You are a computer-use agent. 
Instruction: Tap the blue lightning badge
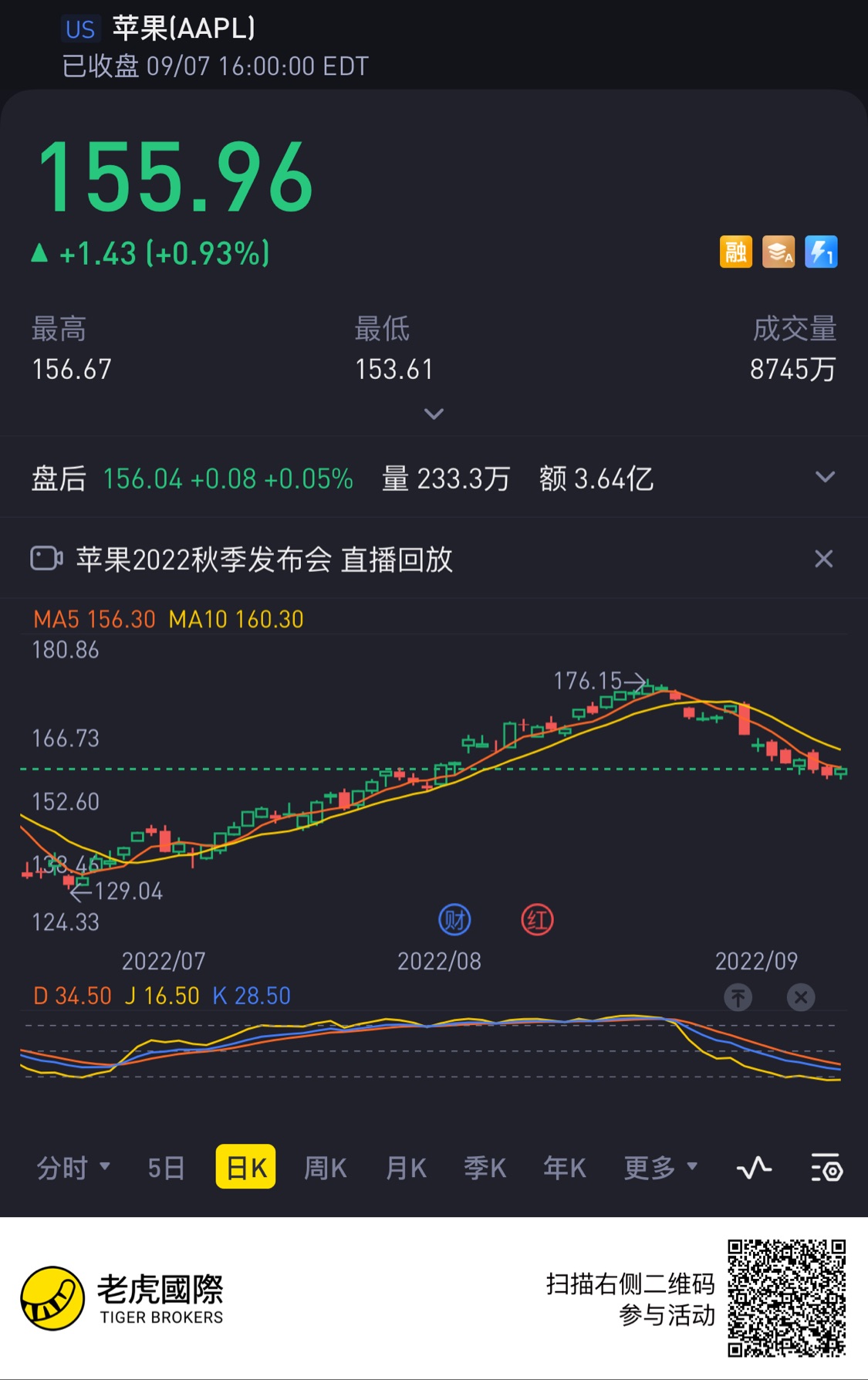click(x=821, y=252)
